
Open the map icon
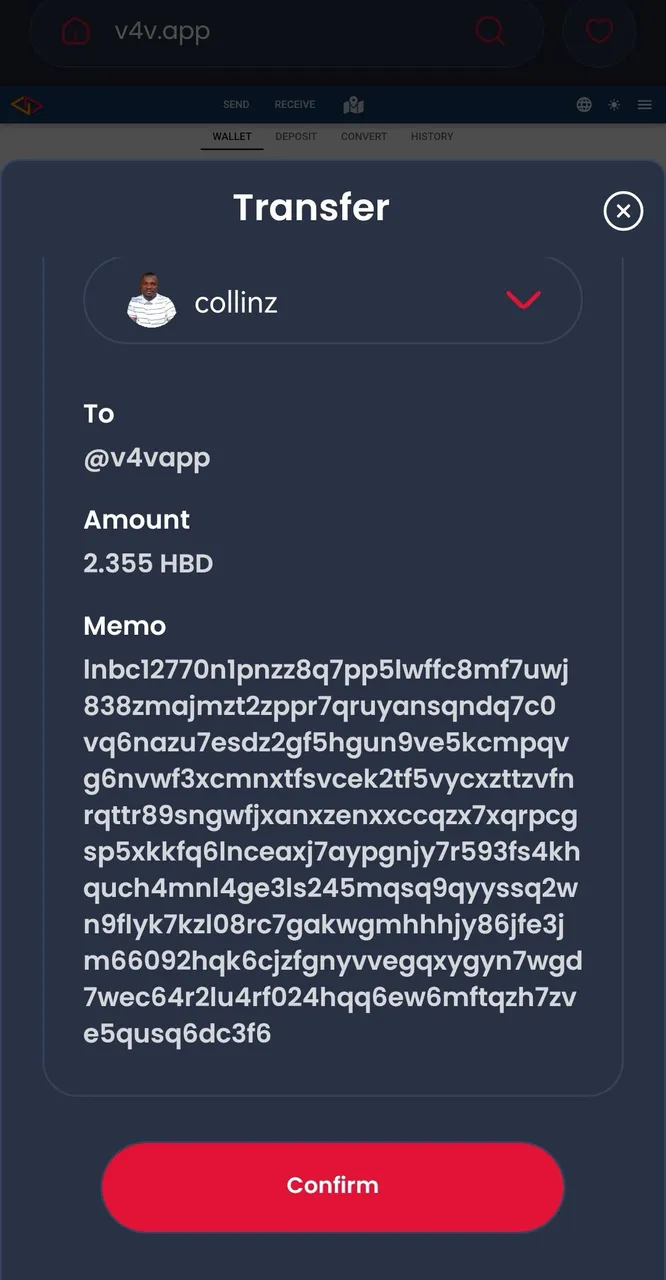pyautogui.click(x=353, y=105)
